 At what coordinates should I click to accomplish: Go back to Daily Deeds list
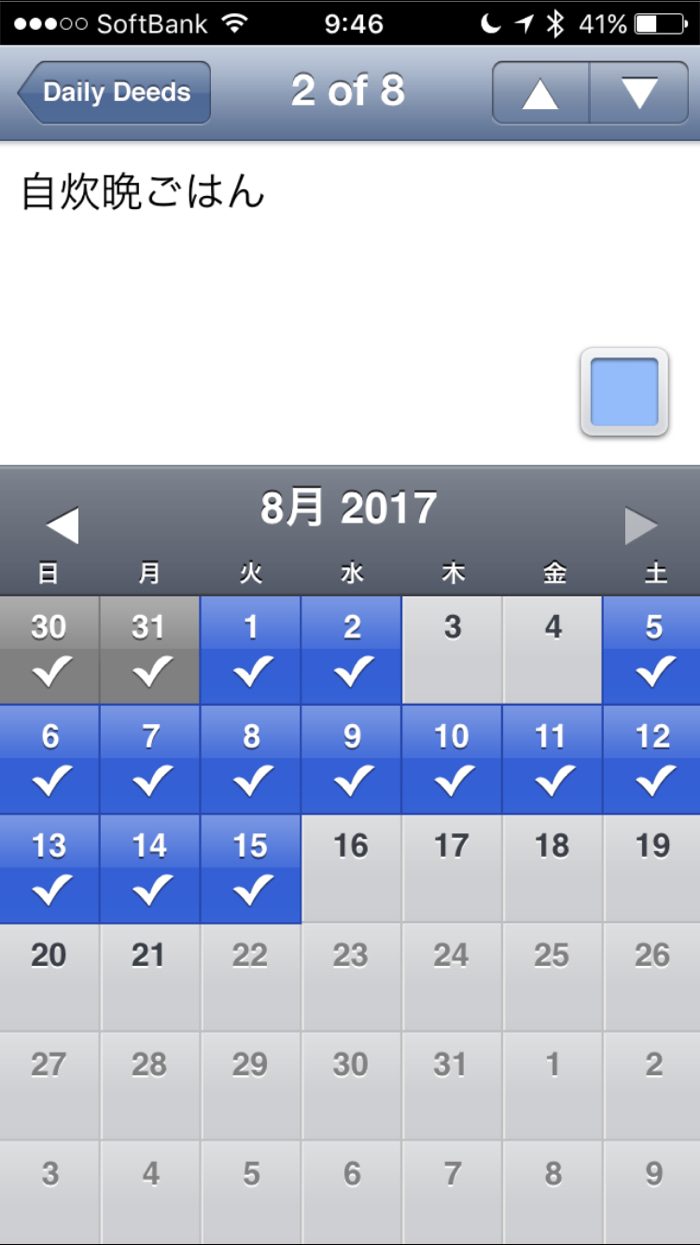(113, 92)
